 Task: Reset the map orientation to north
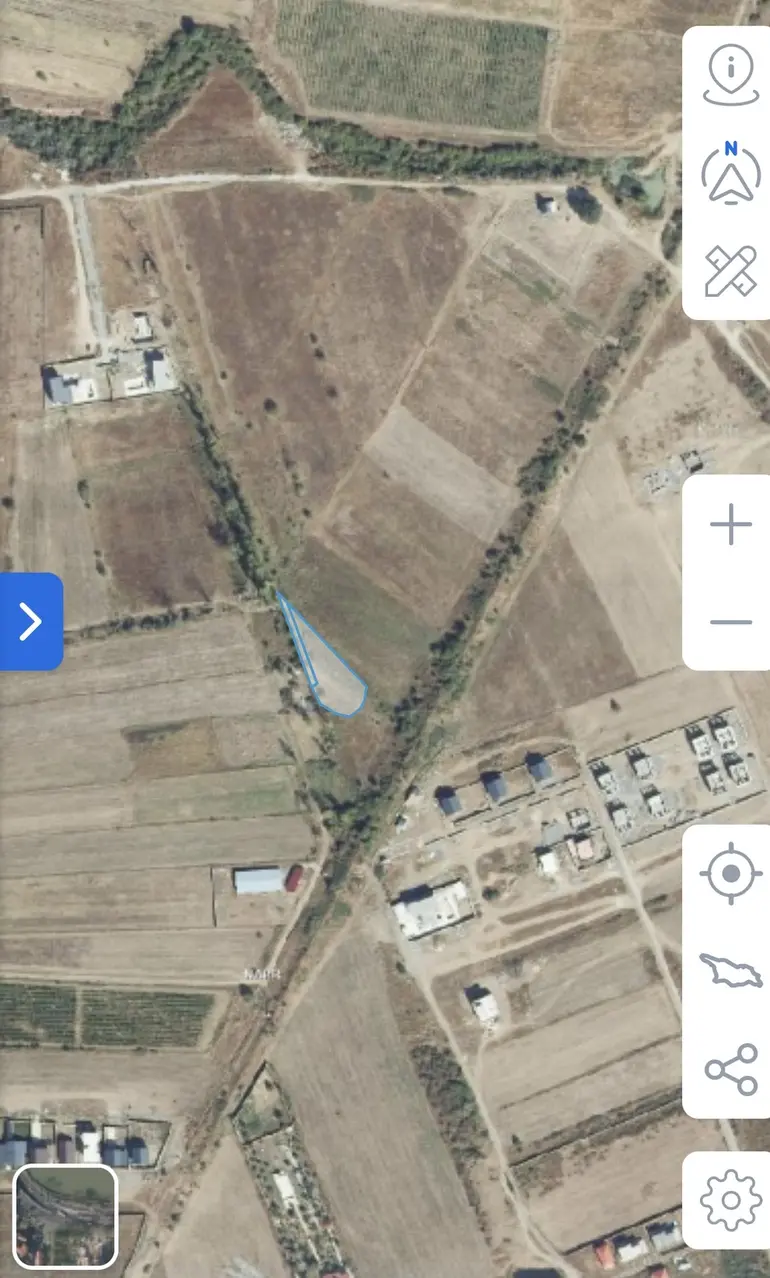(731, 172)
